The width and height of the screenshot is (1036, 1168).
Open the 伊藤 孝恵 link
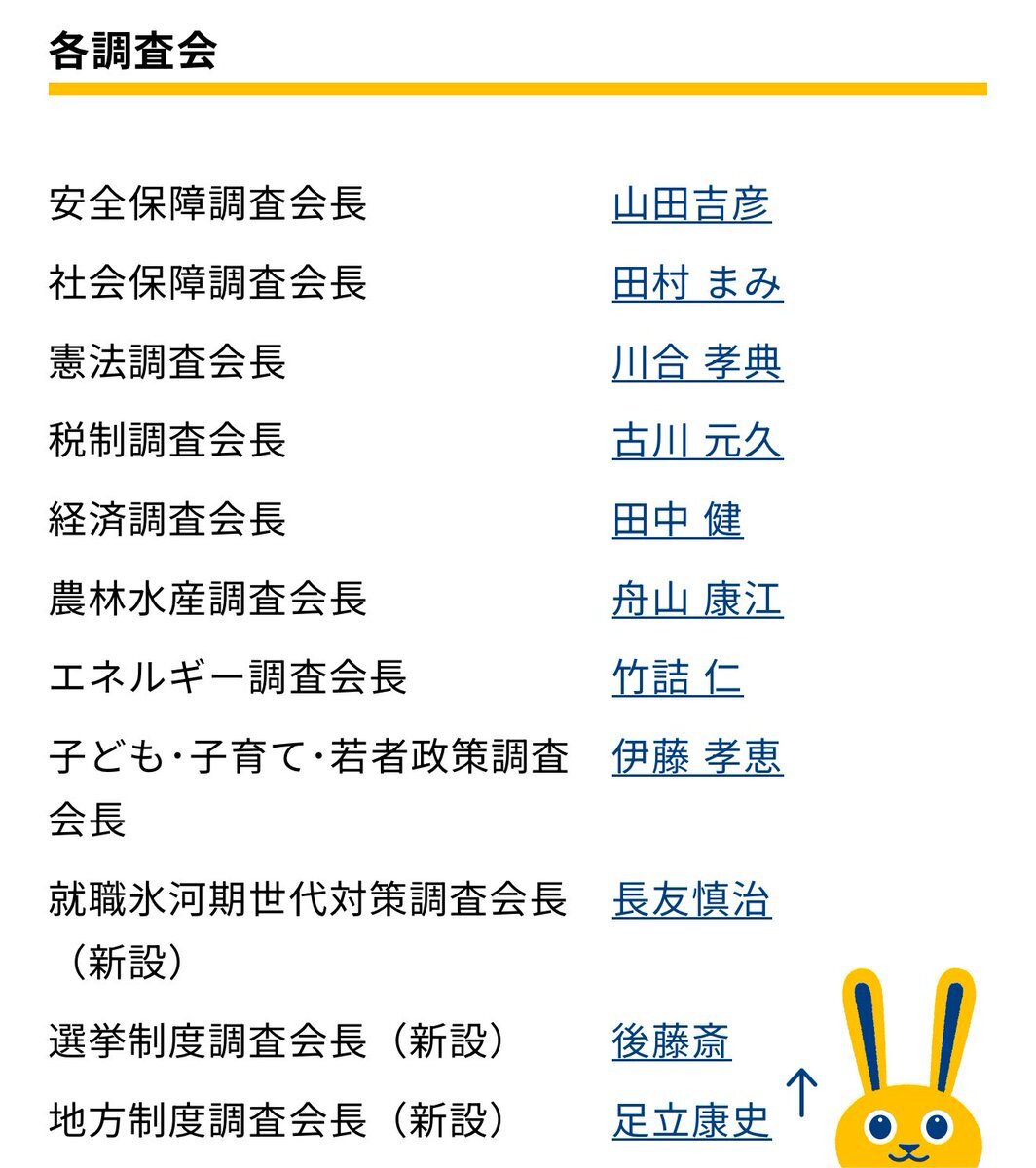[x=697, y=756]
